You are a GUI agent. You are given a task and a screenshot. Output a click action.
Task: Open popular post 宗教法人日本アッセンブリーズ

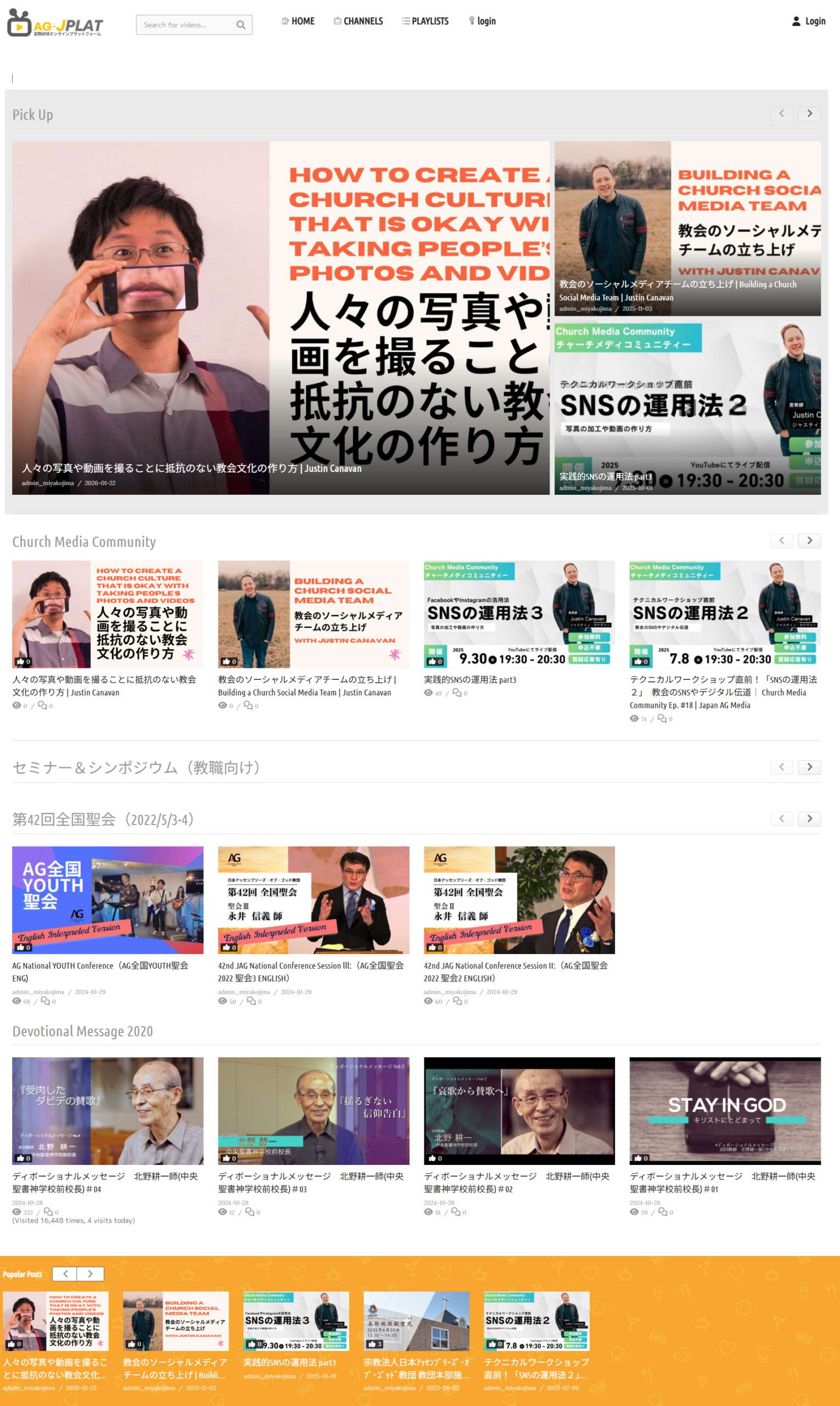point(416,1320)
